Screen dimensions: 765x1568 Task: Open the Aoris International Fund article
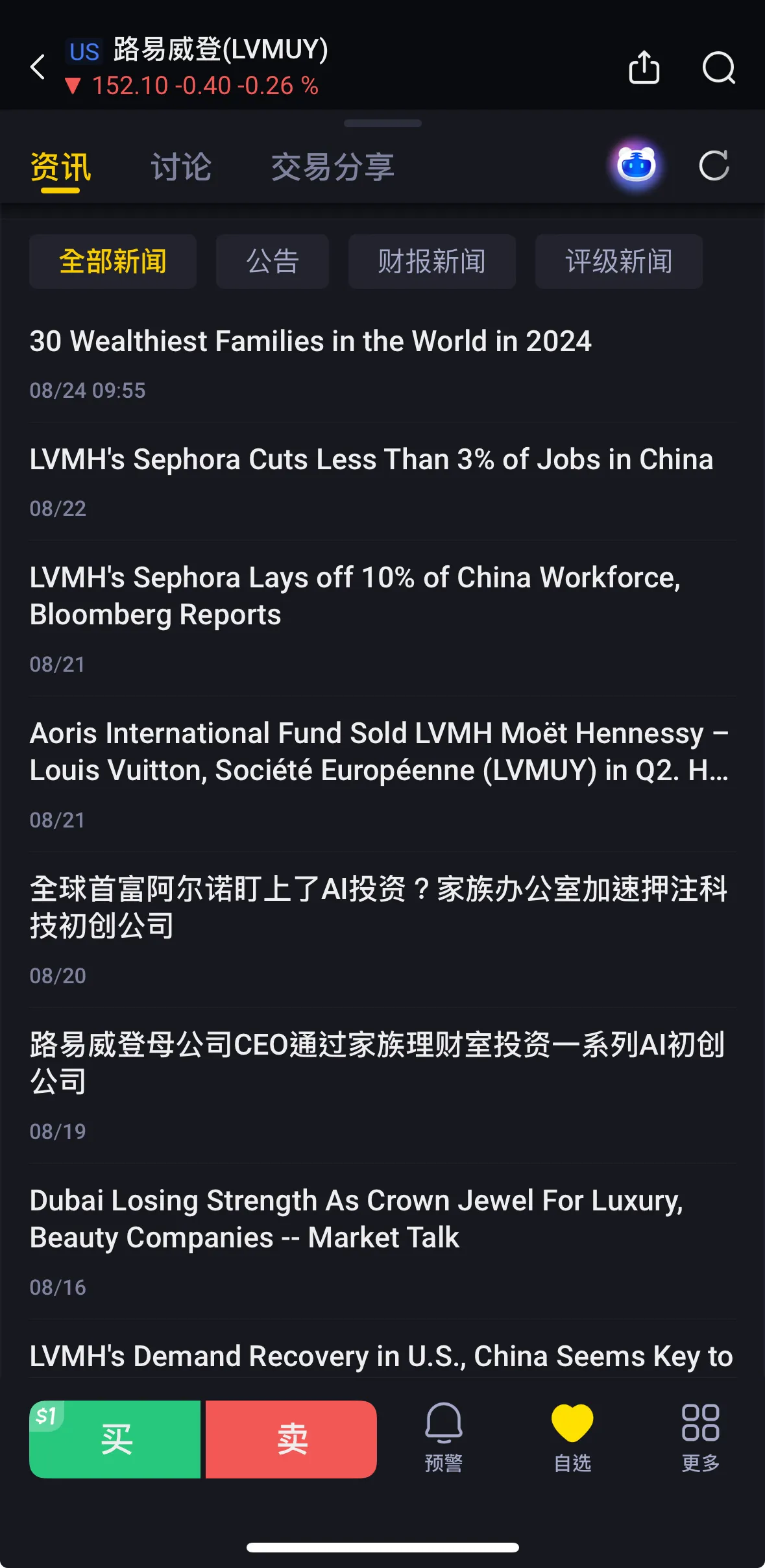[379, 752]
